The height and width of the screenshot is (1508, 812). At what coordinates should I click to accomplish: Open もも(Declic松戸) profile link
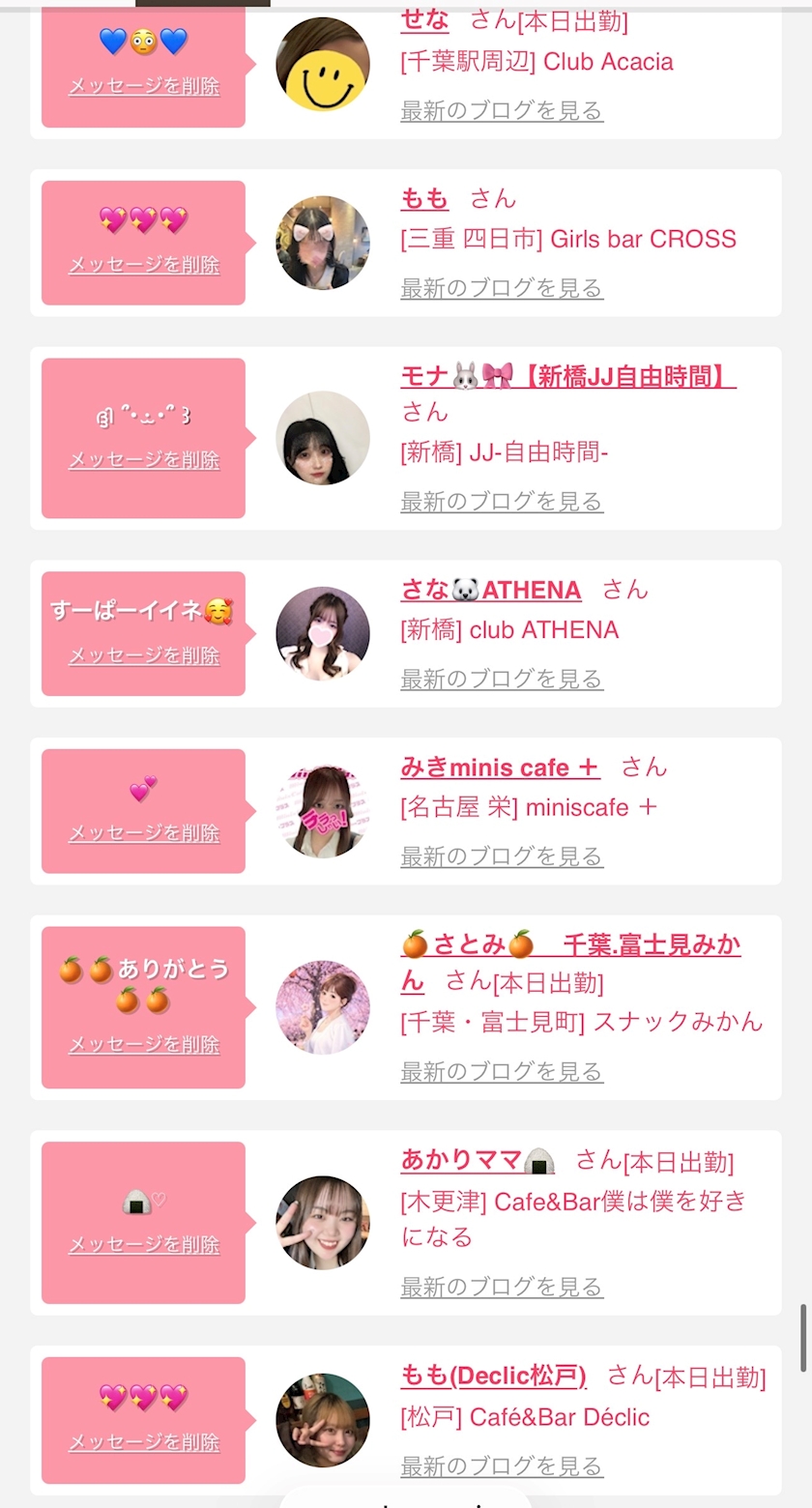tap(493, 1376)
